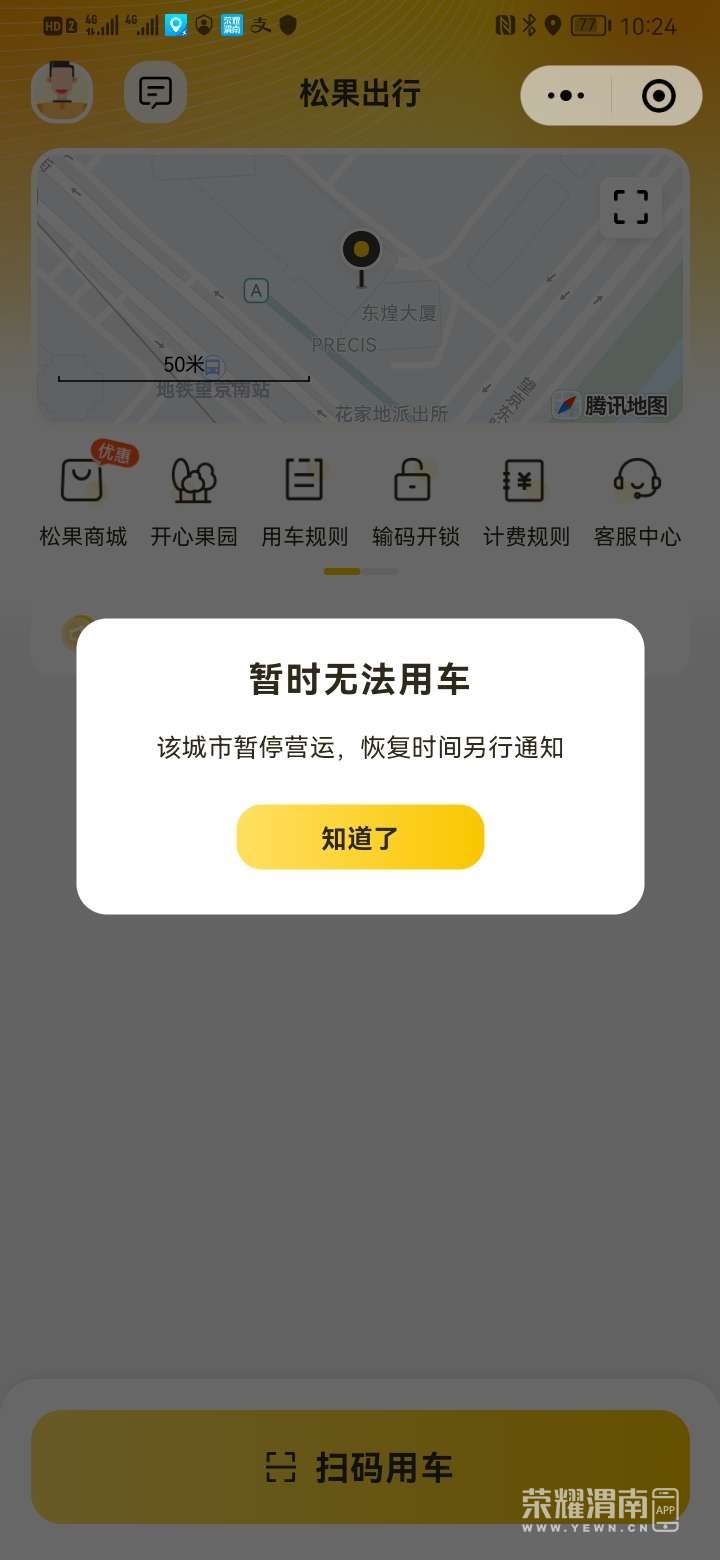720x1560 pixels.
Task: Tap 扫码用车 to scan a bike
Action: (x=360, y=1467)
